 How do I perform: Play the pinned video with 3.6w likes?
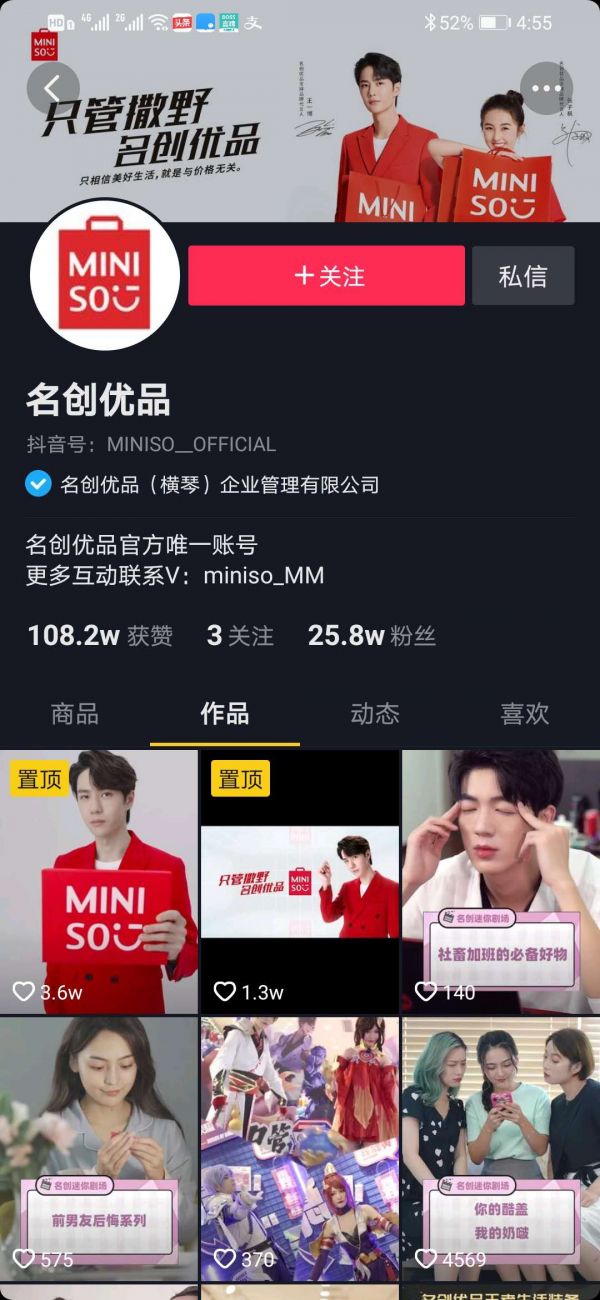point(99,882)
